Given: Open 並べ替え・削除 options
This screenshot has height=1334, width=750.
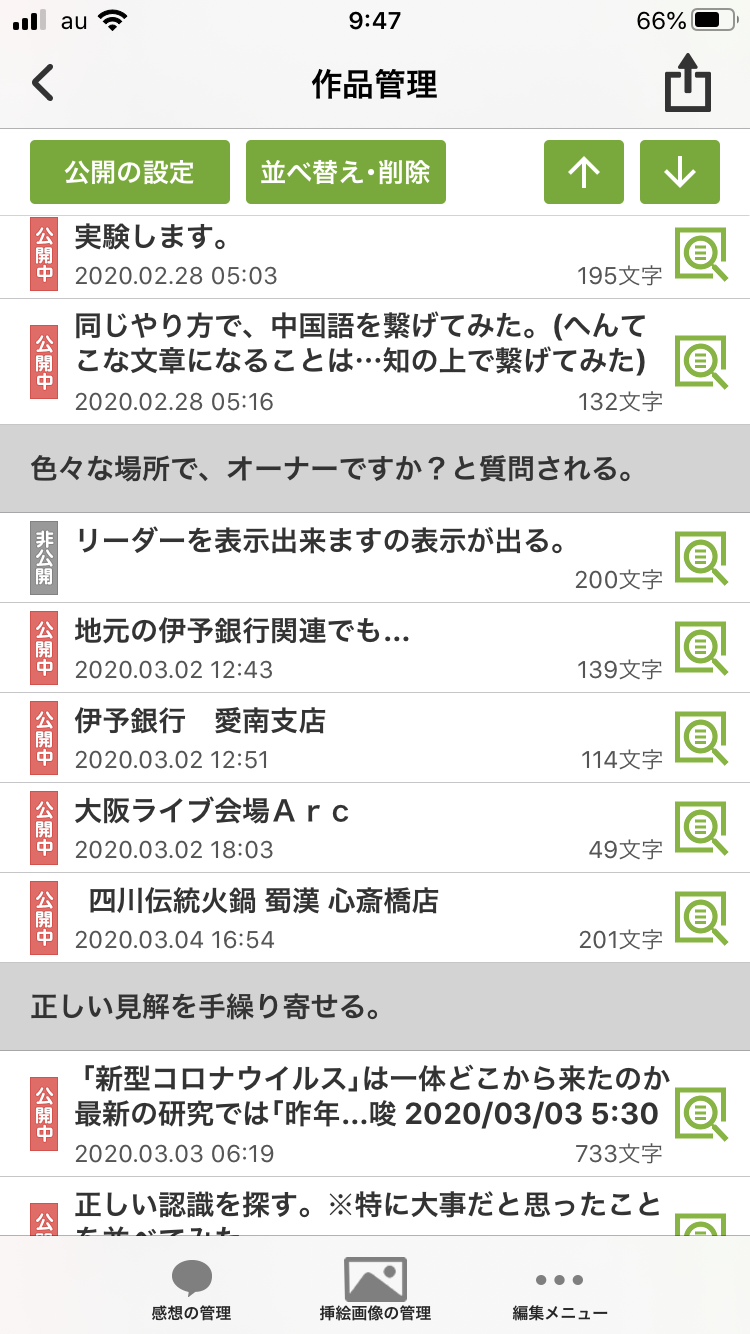Looking at the screenshot, I should click(x=345, y=172).
